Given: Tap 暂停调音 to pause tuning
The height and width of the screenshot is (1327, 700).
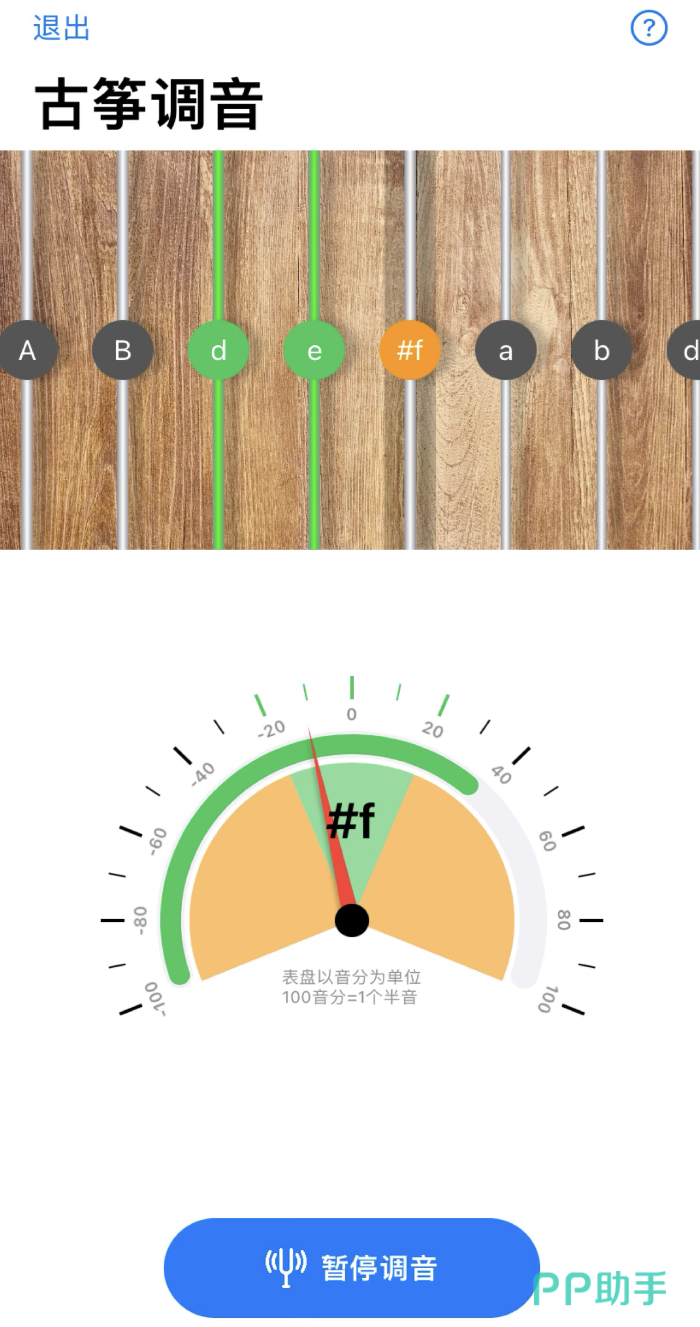Looking at the screenshot, I should point(352,1267).
